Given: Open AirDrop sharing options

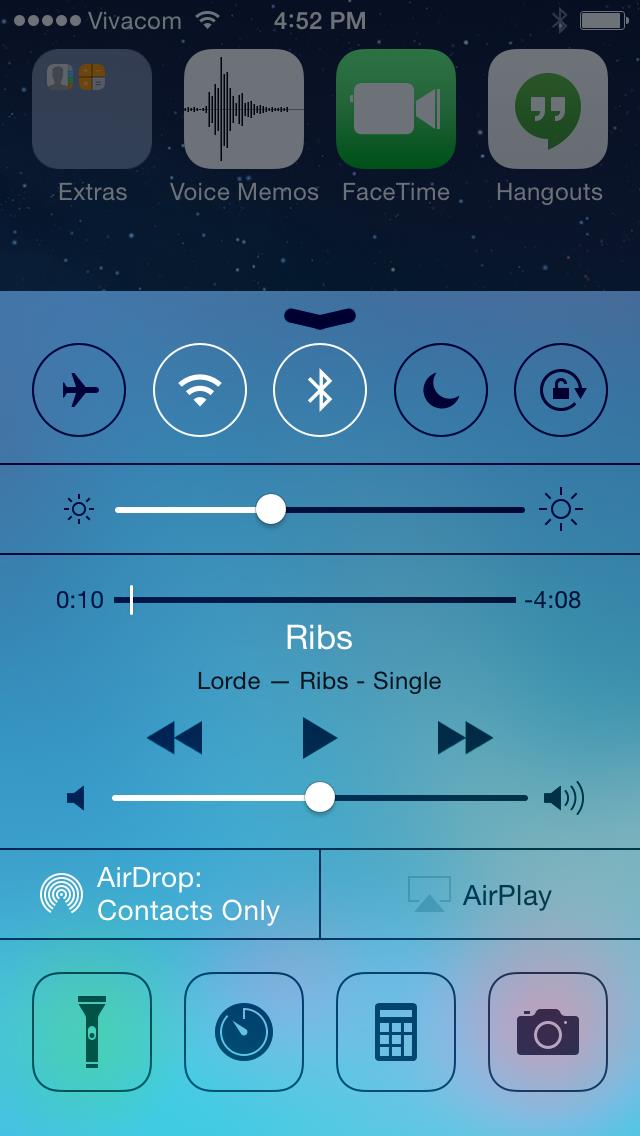Looking at the screenshot, I should click(x=160, y=894).
